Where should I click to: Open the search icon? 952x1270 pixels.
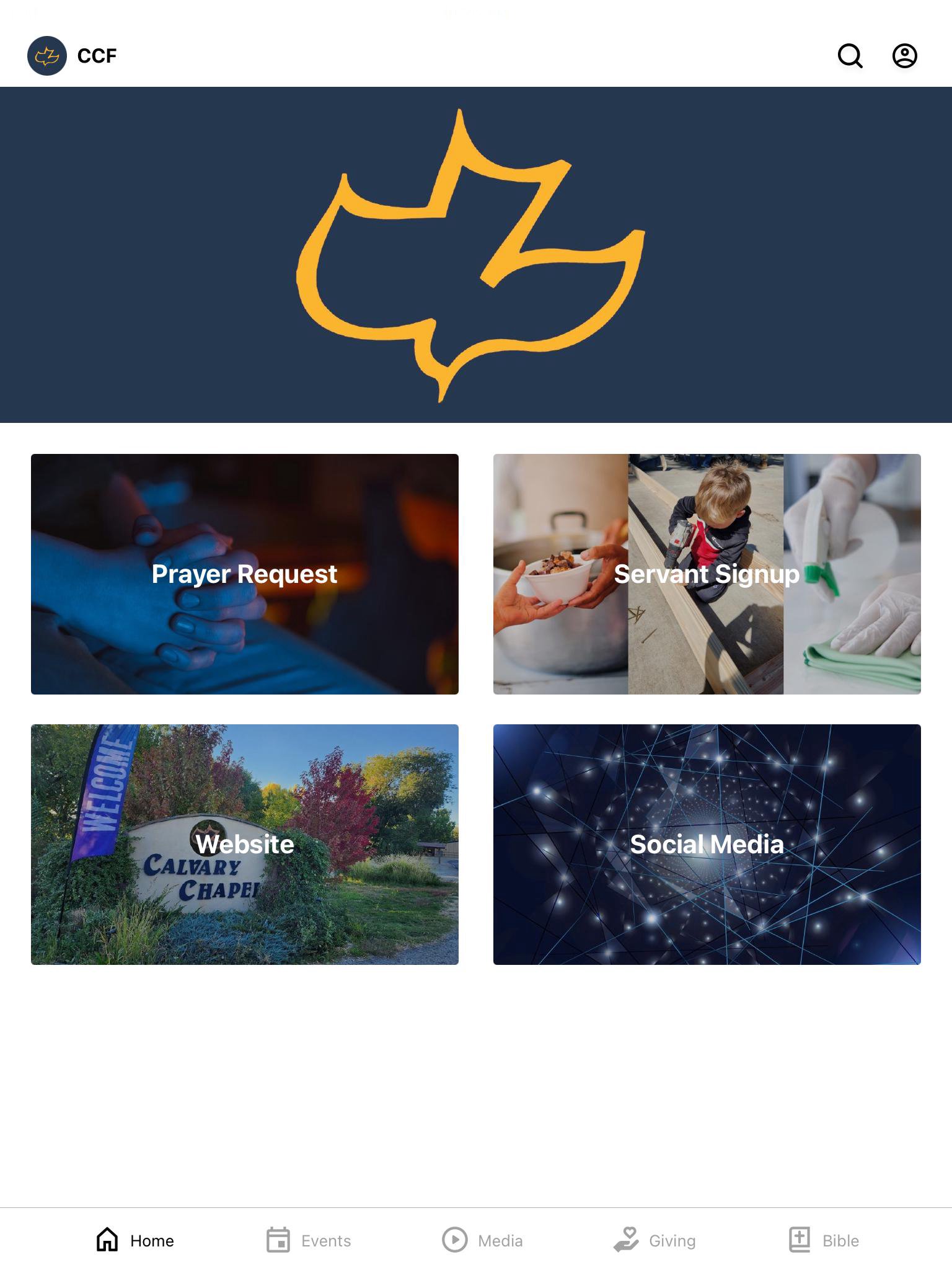[x=850, y=56]
